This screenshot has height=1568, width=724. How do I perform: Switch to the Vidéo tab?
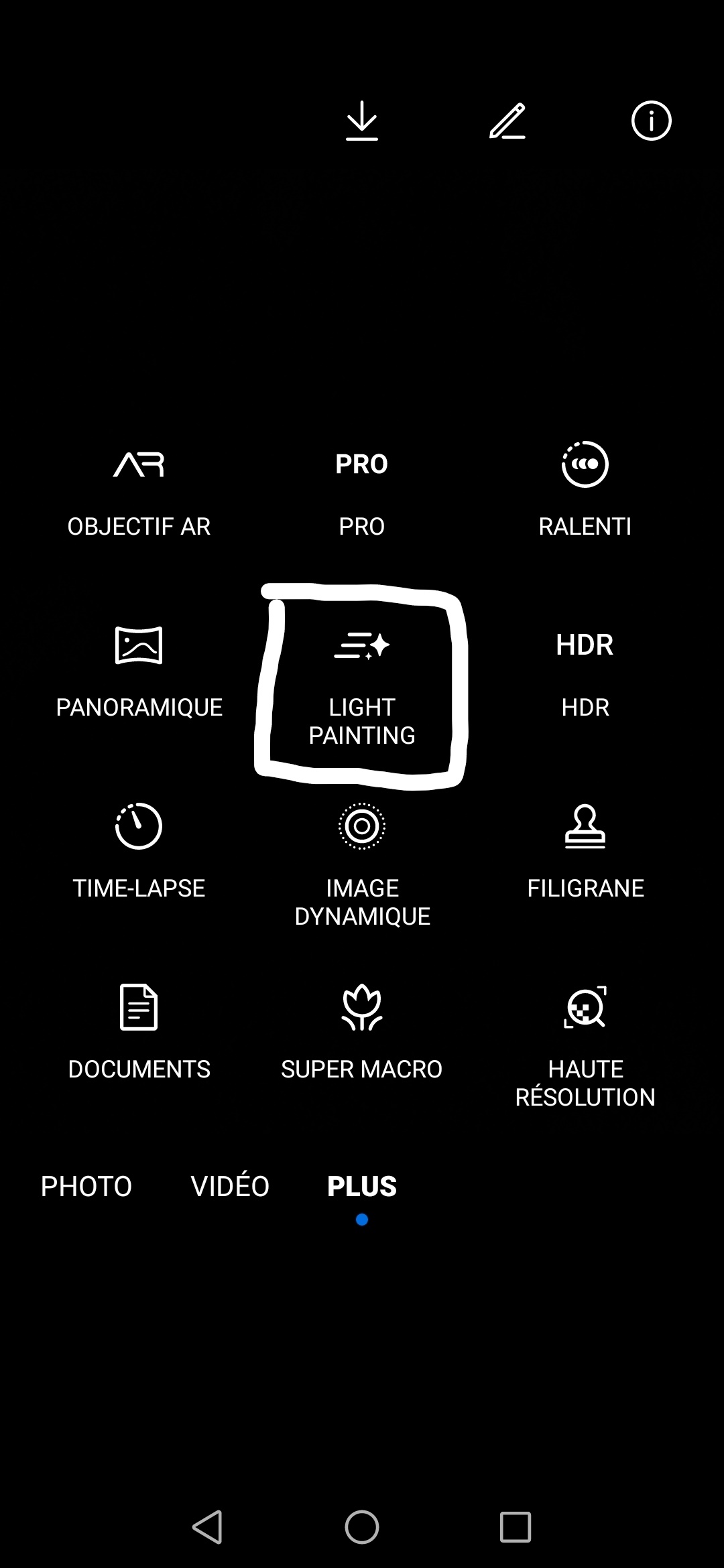tap(230, 1186)
